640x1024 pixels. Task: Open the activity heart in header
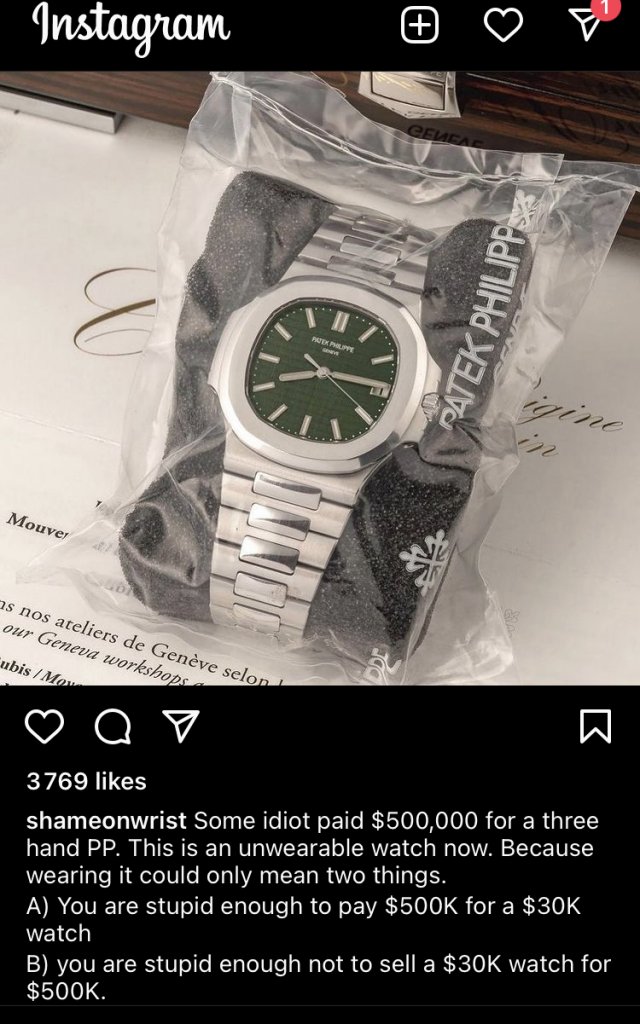coord(503,26)
